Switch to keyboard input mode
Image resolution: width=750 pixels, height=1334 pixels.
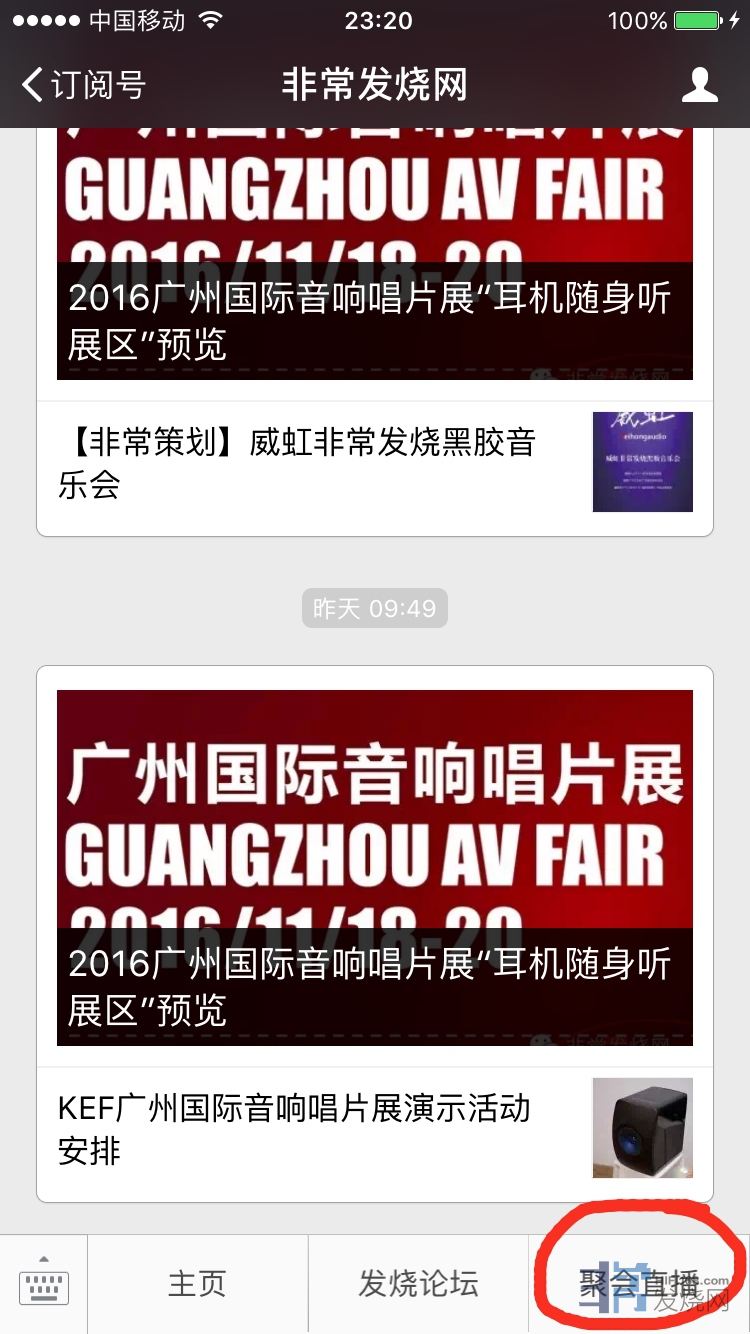pos(44,1284)
